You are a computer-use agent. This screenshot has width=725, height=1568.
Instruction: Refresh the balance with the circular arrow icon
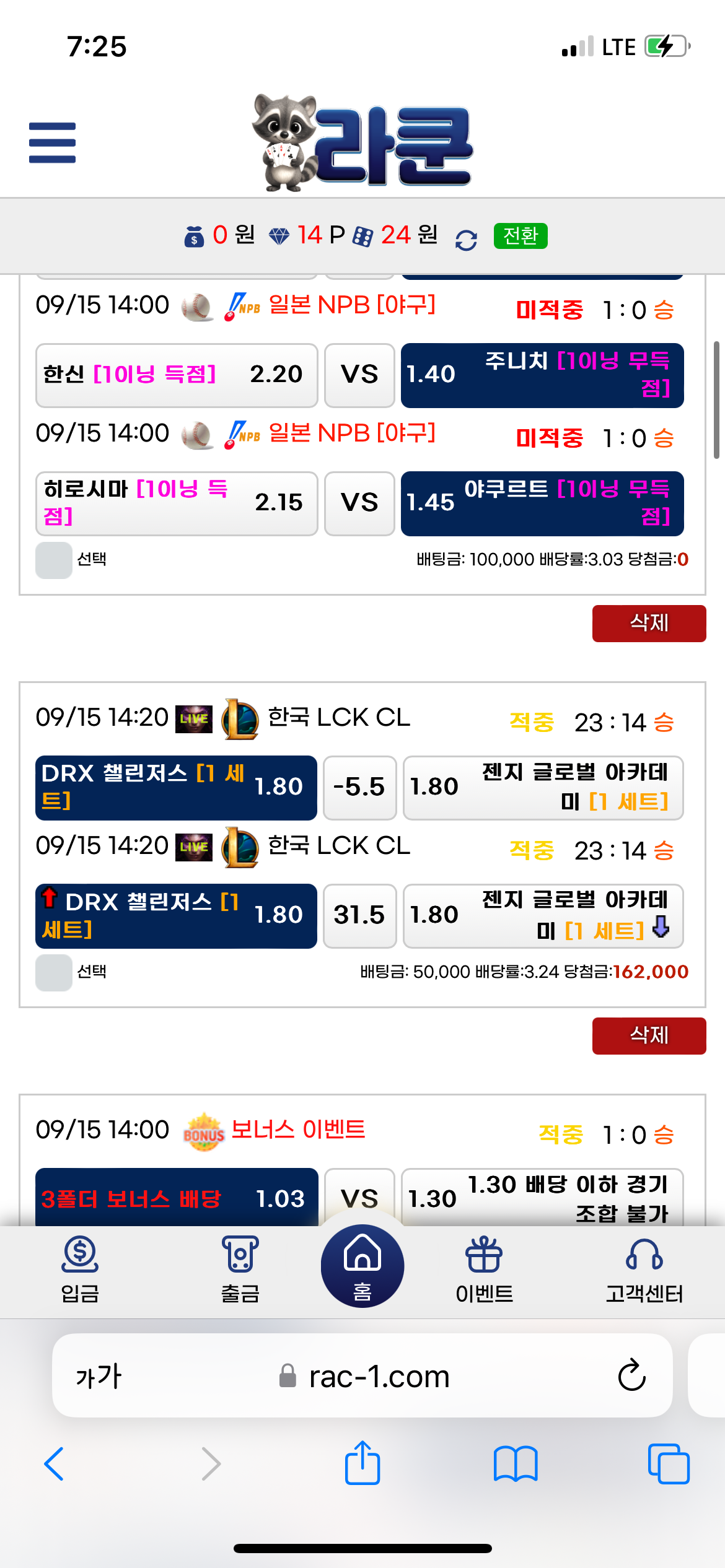(x=466, y=240)
